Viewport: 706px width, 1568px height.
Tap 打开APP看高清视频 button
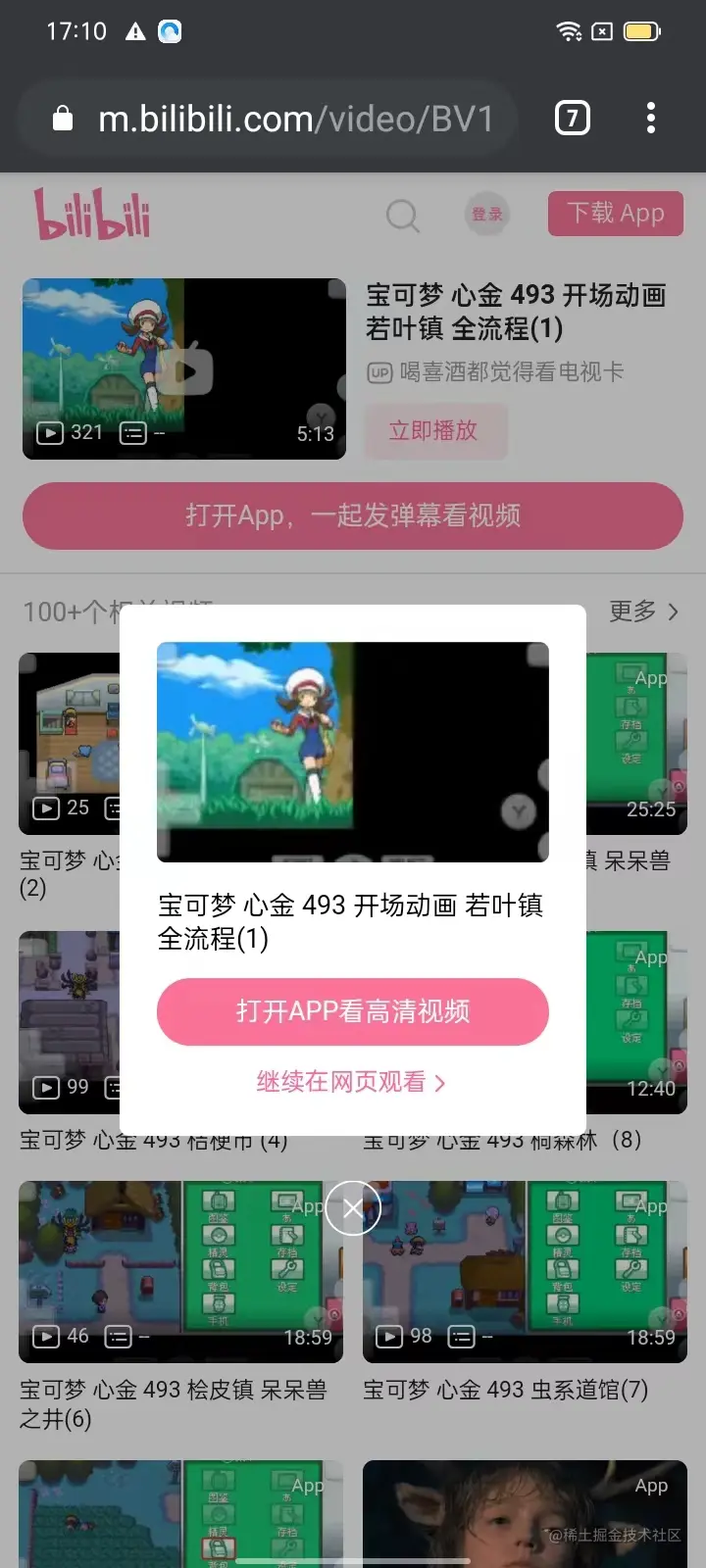tap(353, 1011)
